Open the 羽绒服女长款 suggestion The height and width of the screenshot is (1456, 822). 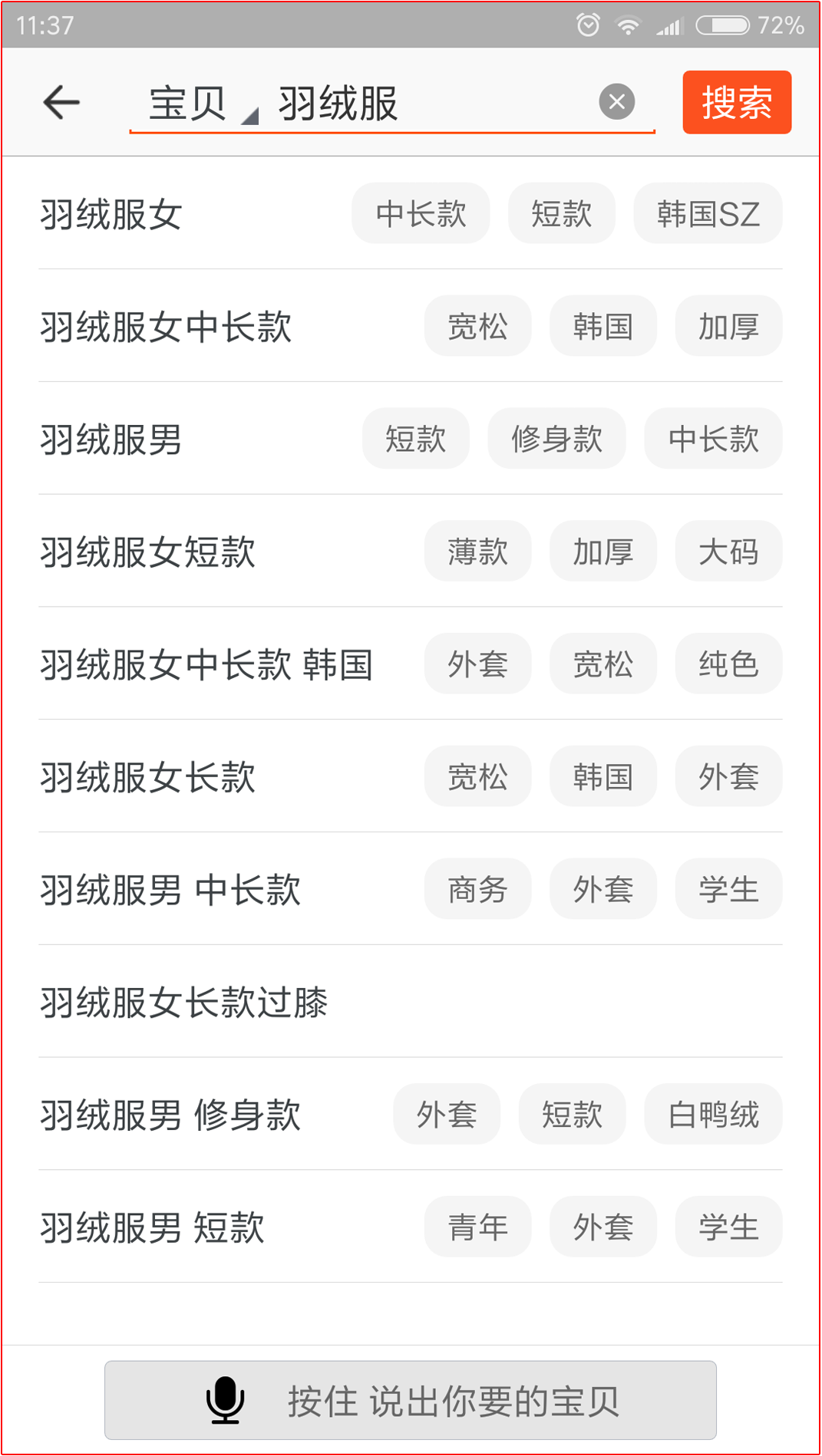(x=147, y=777)
